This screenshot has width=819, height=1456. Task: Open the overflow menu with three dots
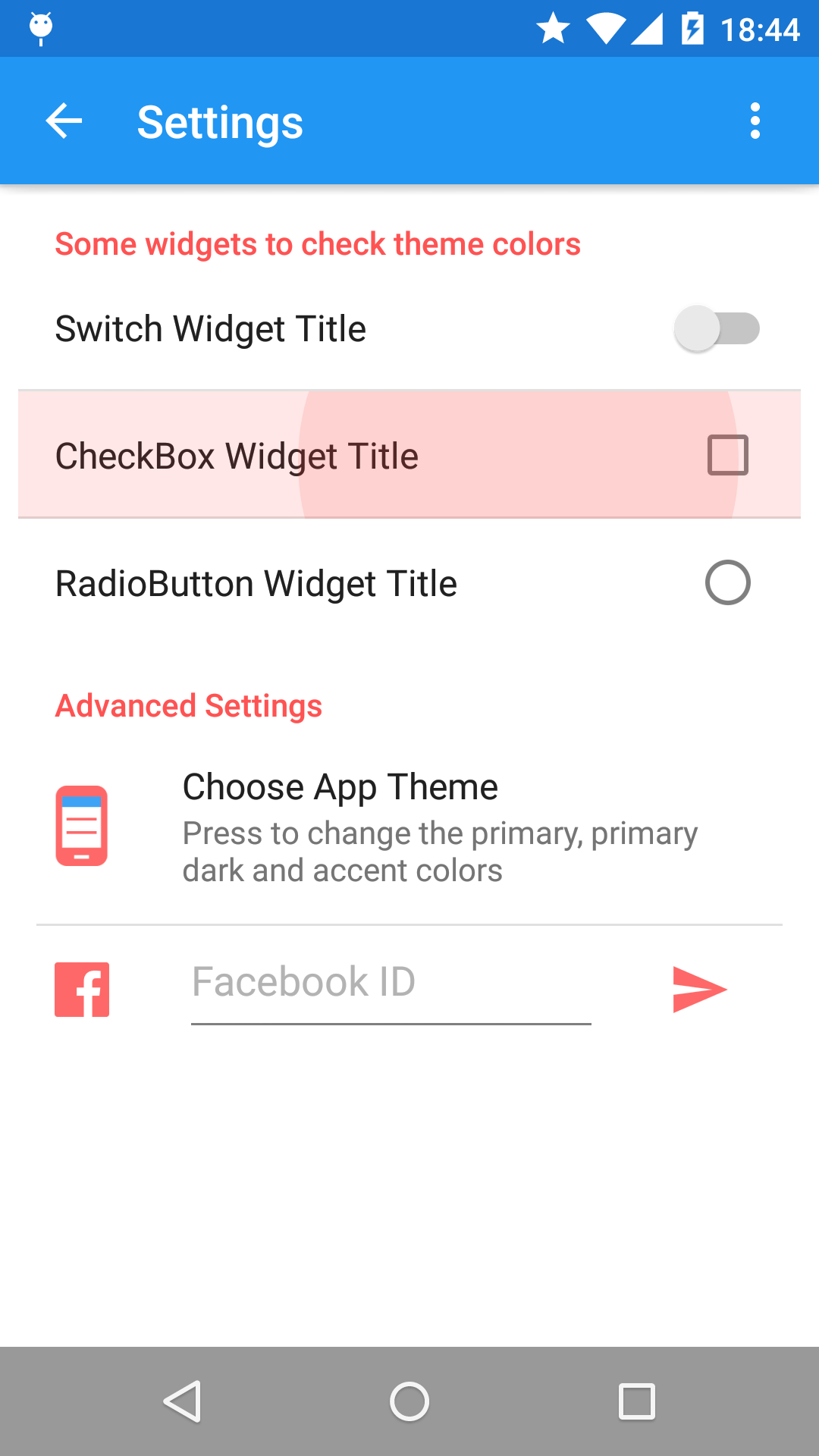coord(755,121)
